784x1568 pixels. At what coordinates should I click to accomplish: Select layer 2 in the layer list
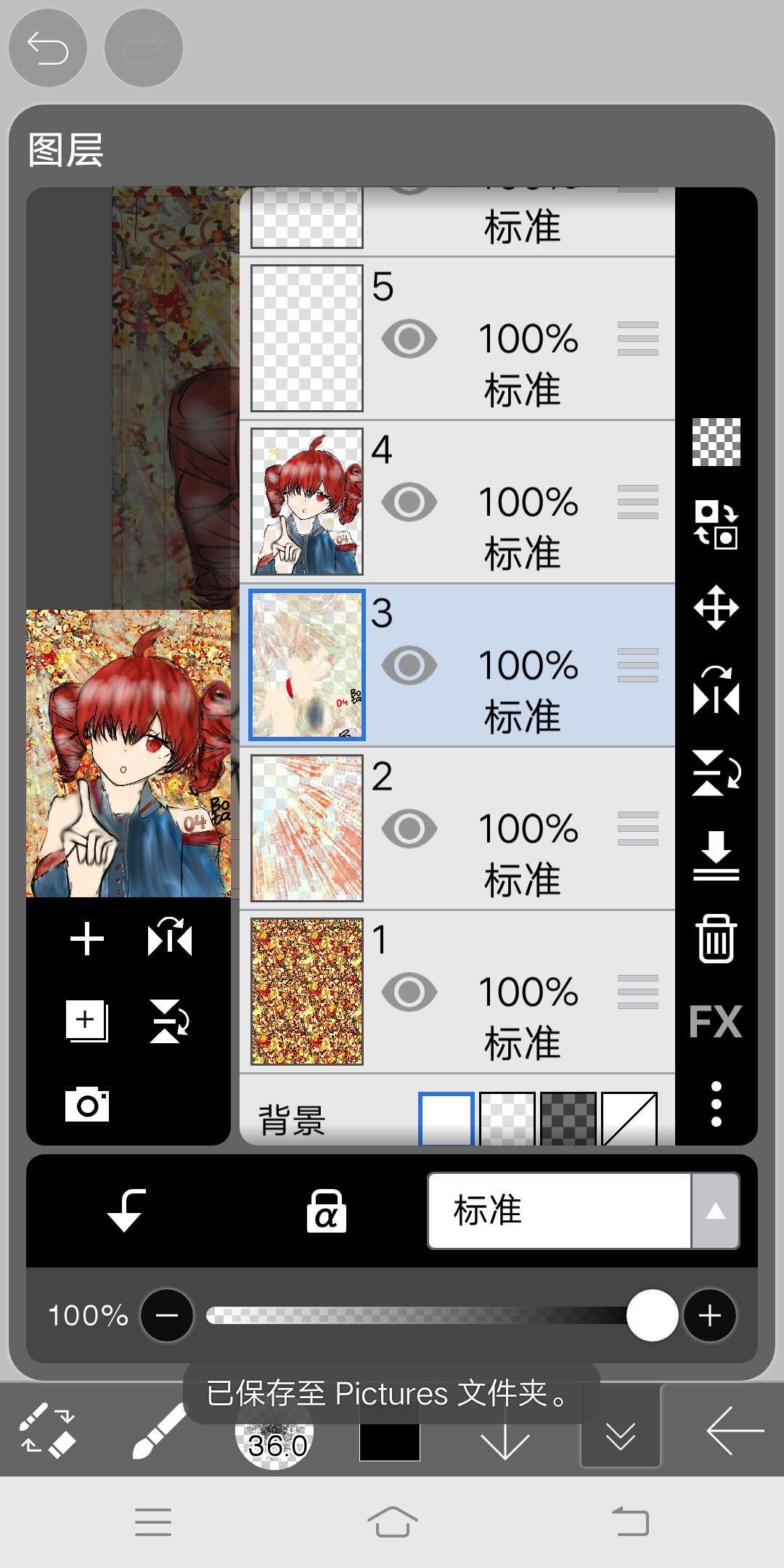coord(508,828)
